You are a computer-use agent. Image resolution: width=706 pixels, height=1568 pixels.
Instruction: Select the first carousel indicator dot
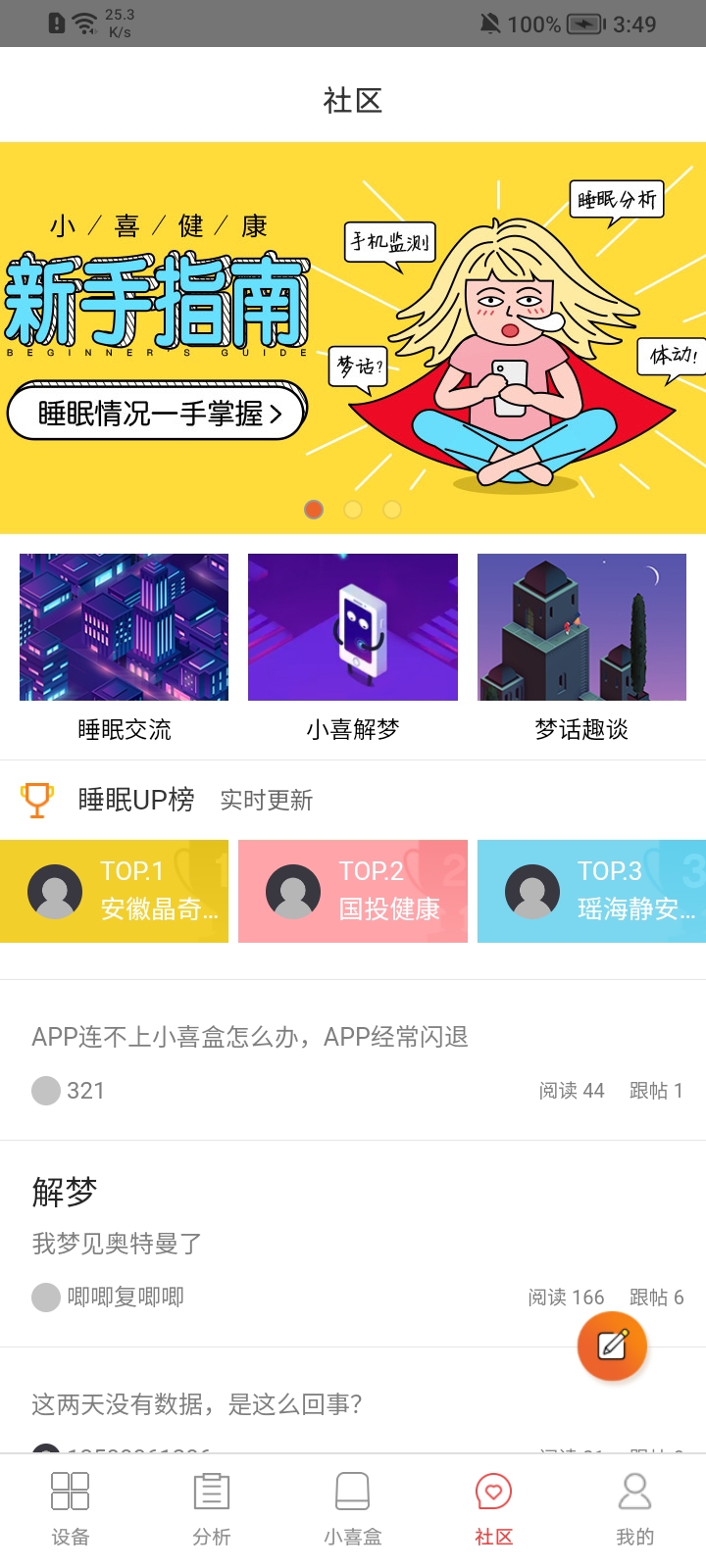[314, 510]
